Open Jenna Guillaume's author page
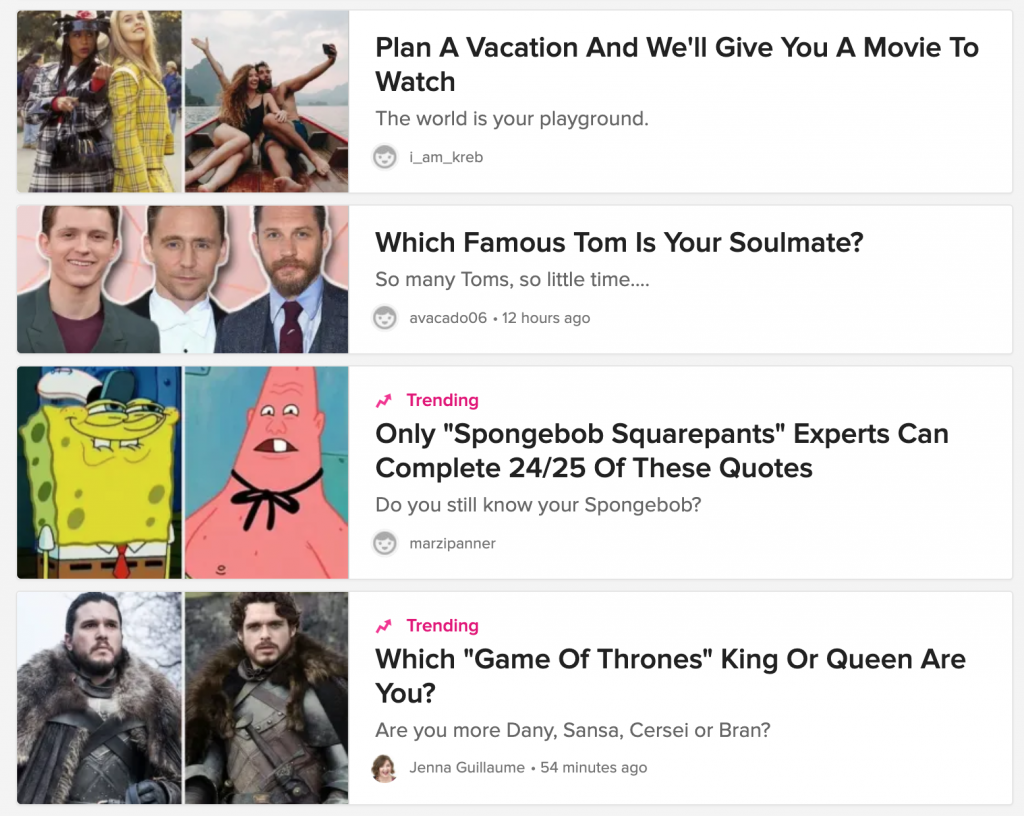1024x816 pixels. [468, 768]
